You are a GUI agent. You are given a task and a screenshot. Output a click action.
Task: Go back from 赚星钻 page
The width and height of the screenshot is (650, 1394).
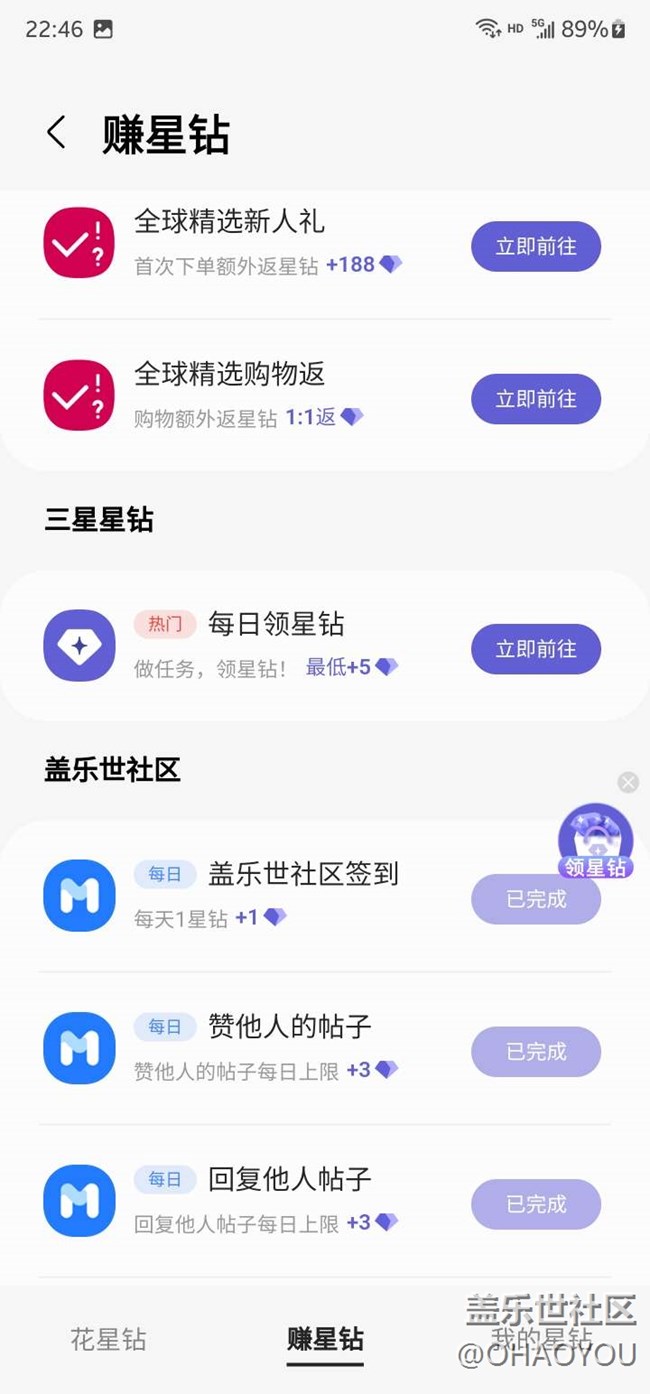click(57, 133)
